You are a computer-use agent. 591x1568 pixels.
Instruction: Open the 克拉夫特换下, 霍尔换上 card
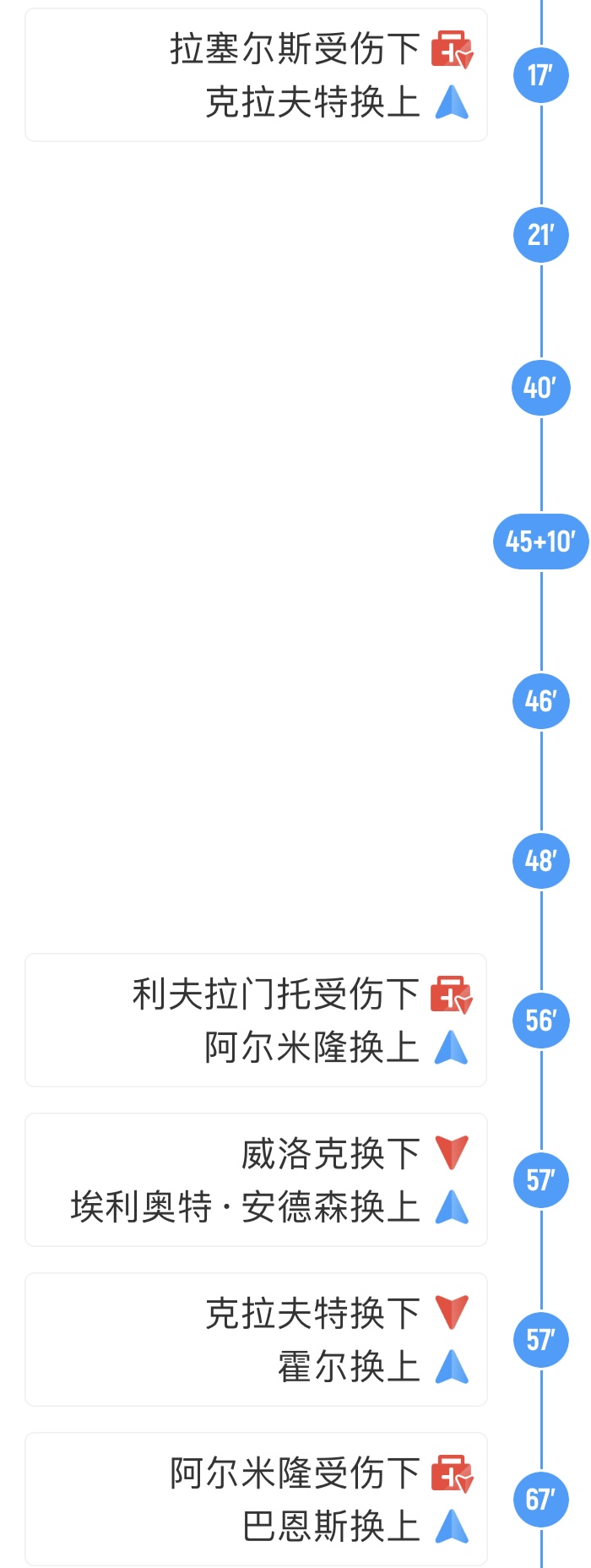(256, 1339)
